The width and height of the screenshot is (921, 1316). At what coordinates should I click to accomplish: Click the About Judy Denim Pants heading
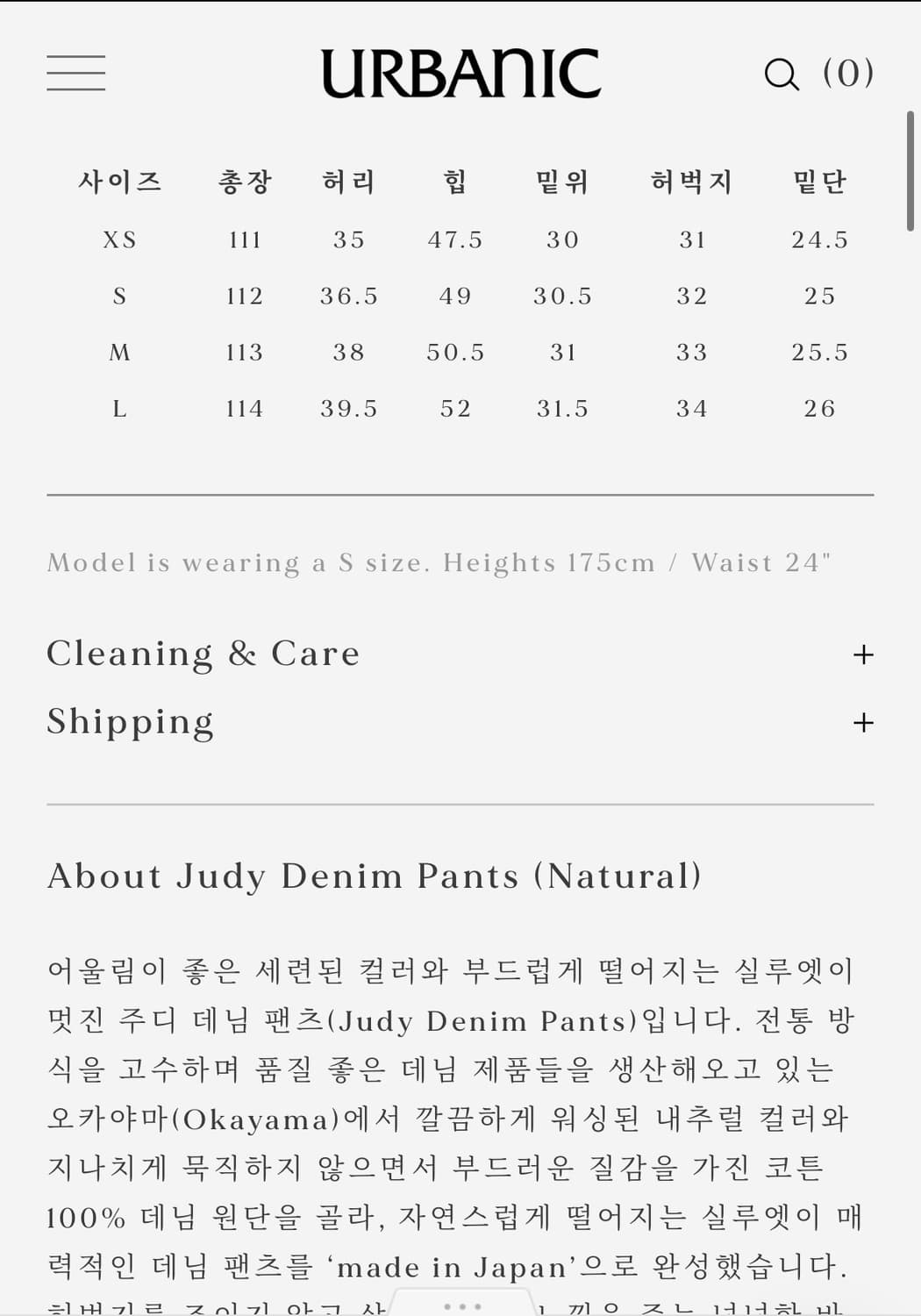coord(375,876)
